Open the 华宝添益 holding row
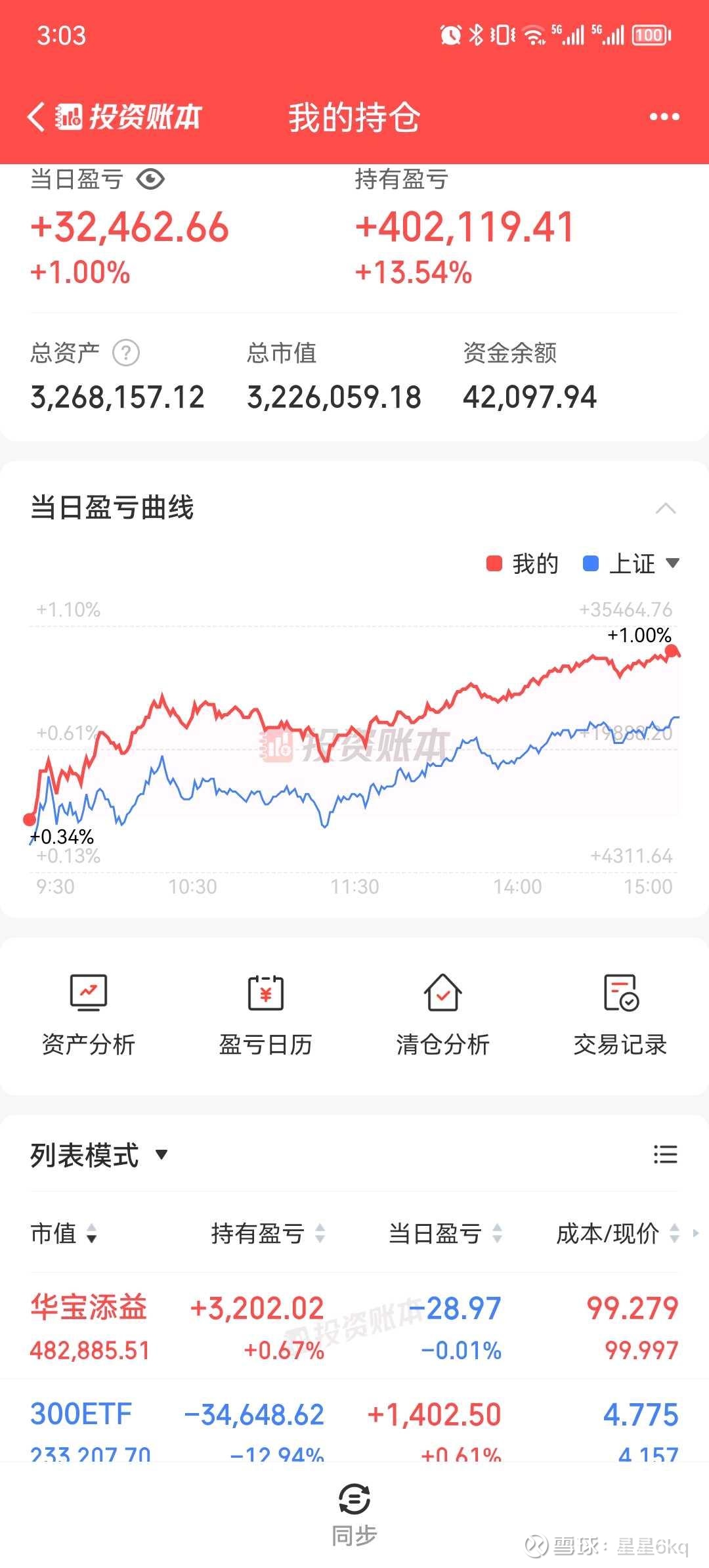This screenshot has width=709, height=1568. pos(354,1326)
